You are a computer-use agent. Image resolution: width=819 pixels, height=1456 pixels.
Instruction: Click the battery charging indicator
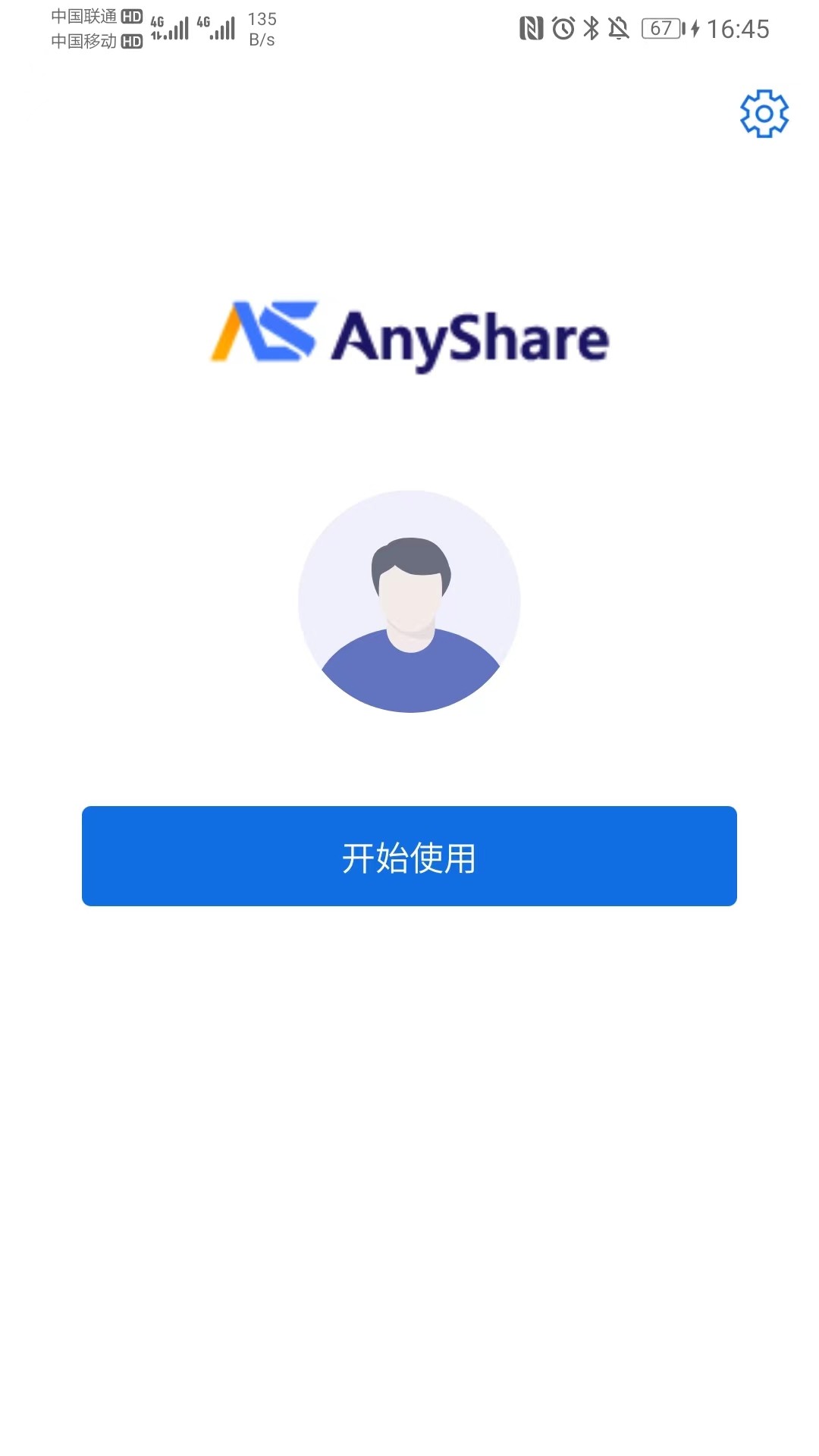pyautogui.click(x=661, y=28)
